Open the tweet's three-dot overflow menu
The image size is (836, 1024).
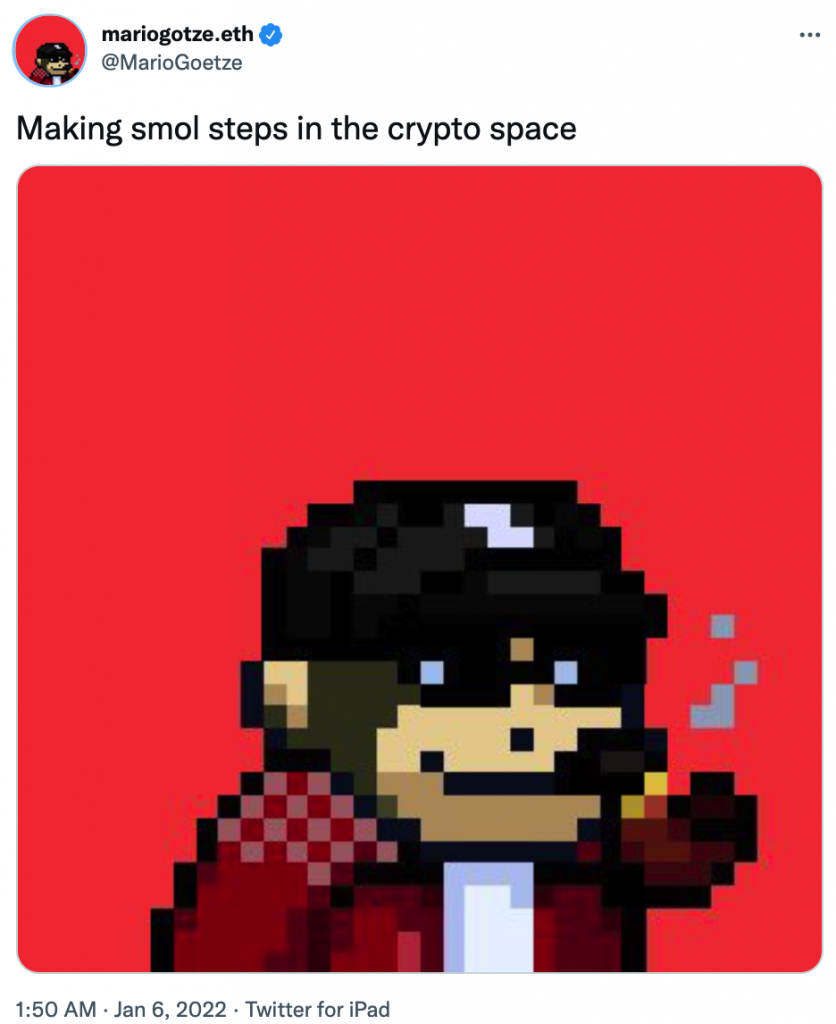coord(808,35)
